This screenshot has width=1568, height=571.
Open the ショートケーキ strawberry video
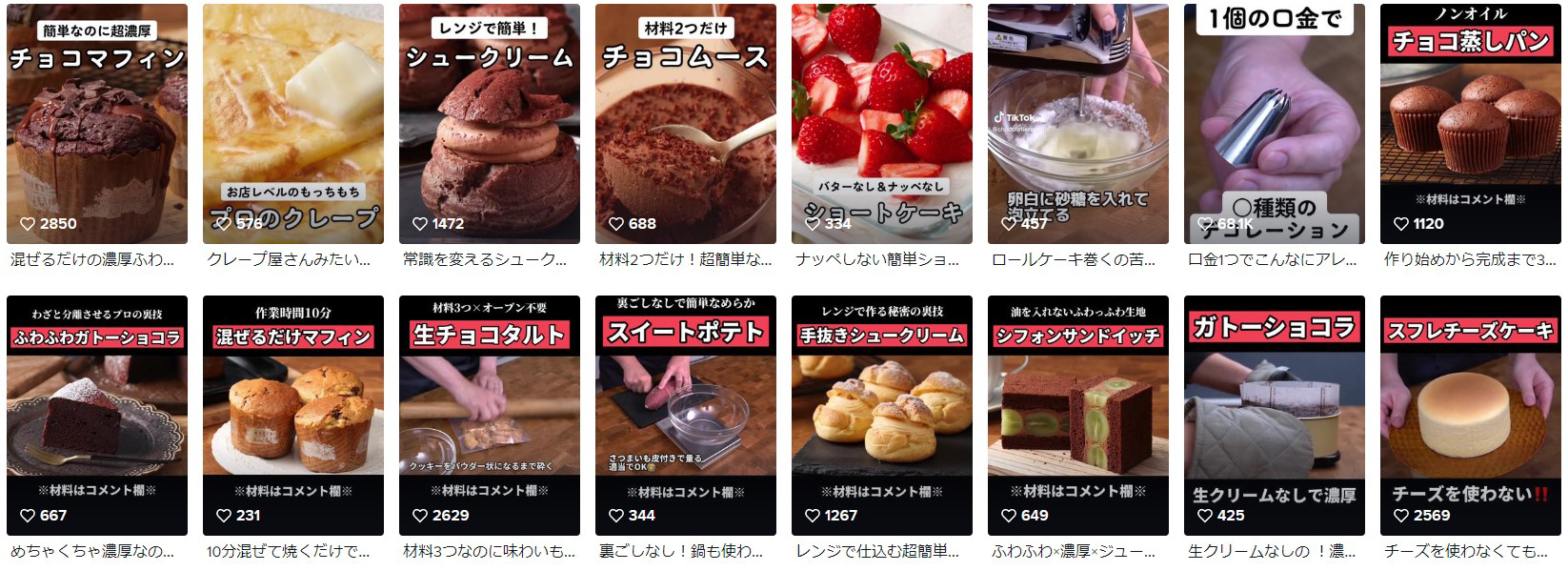pos(882,124)
